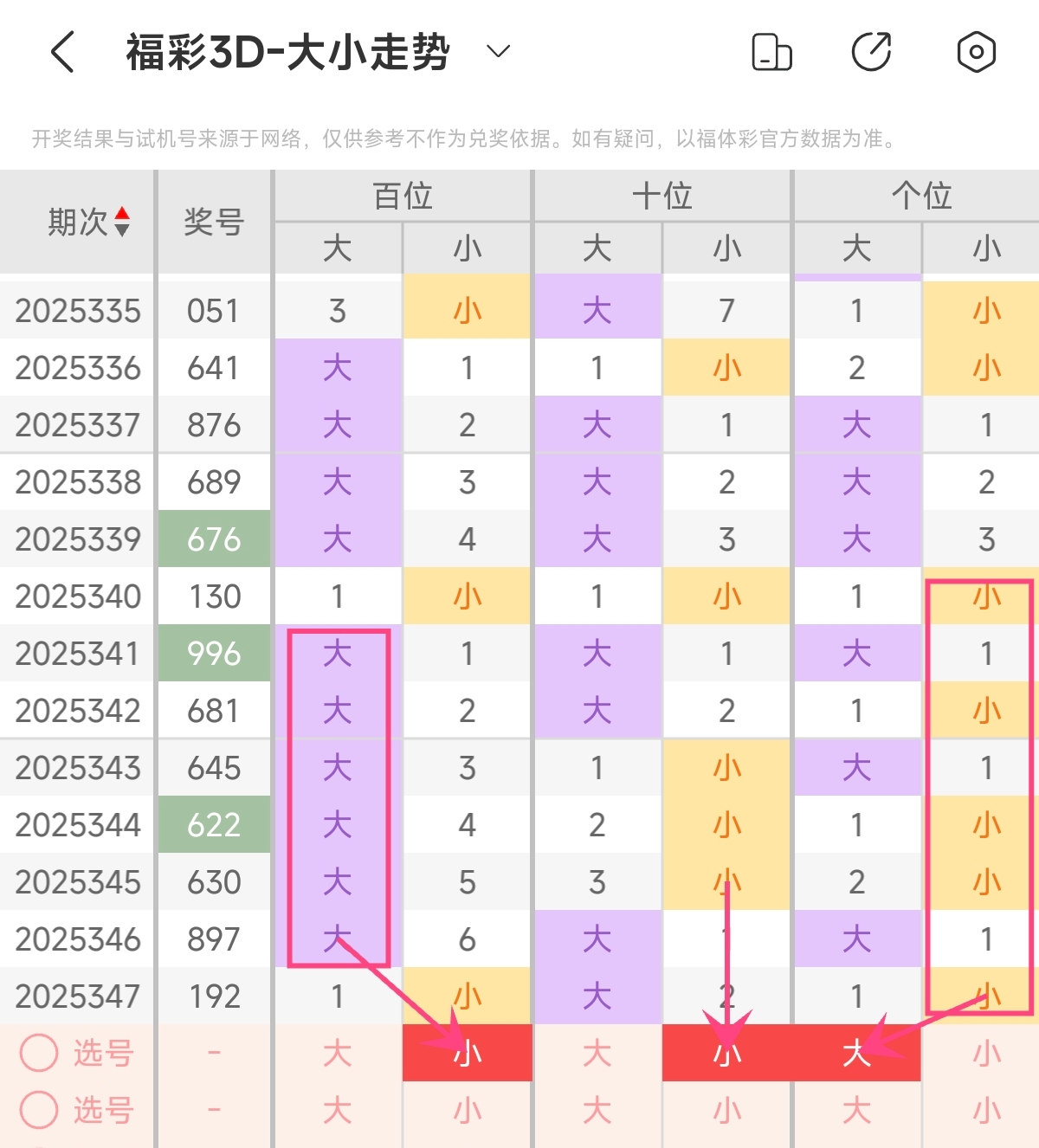Screen dimensions: 1039x1148
Task: Tap the screen orientation icon in the header
Action: [x=771, y=52]
